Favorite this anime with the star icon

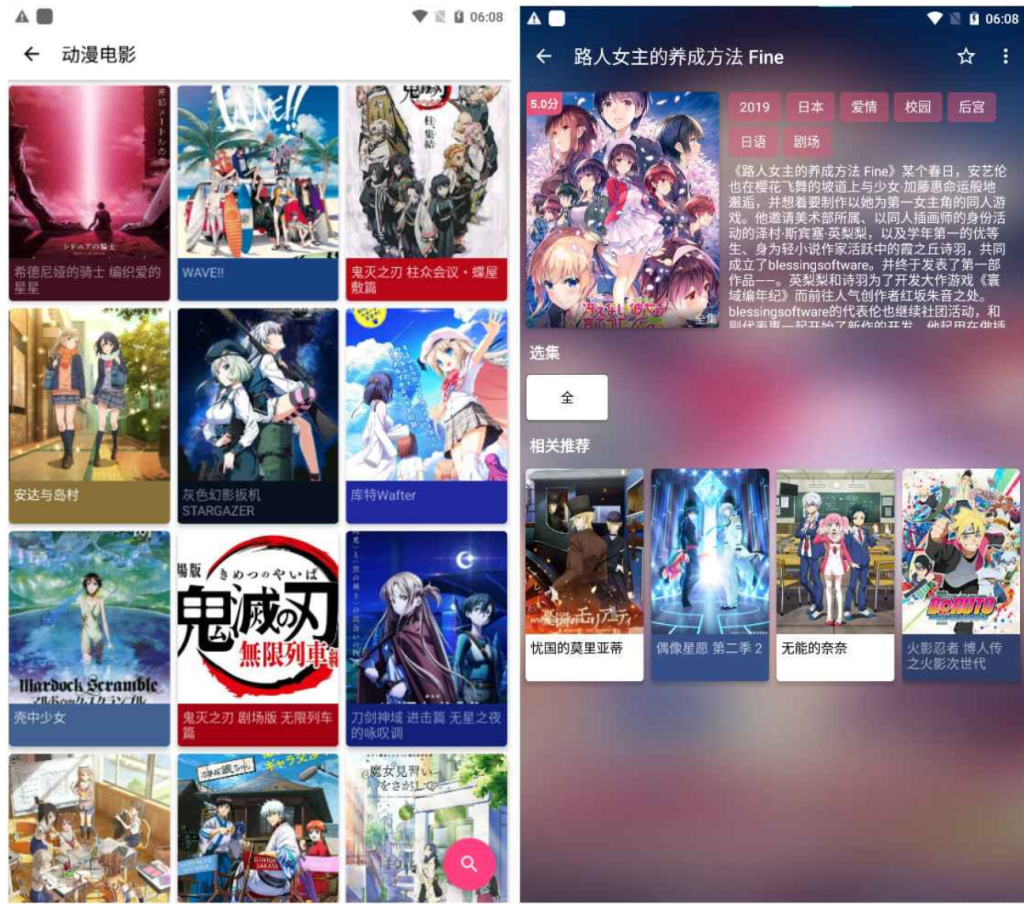point(965,57)
